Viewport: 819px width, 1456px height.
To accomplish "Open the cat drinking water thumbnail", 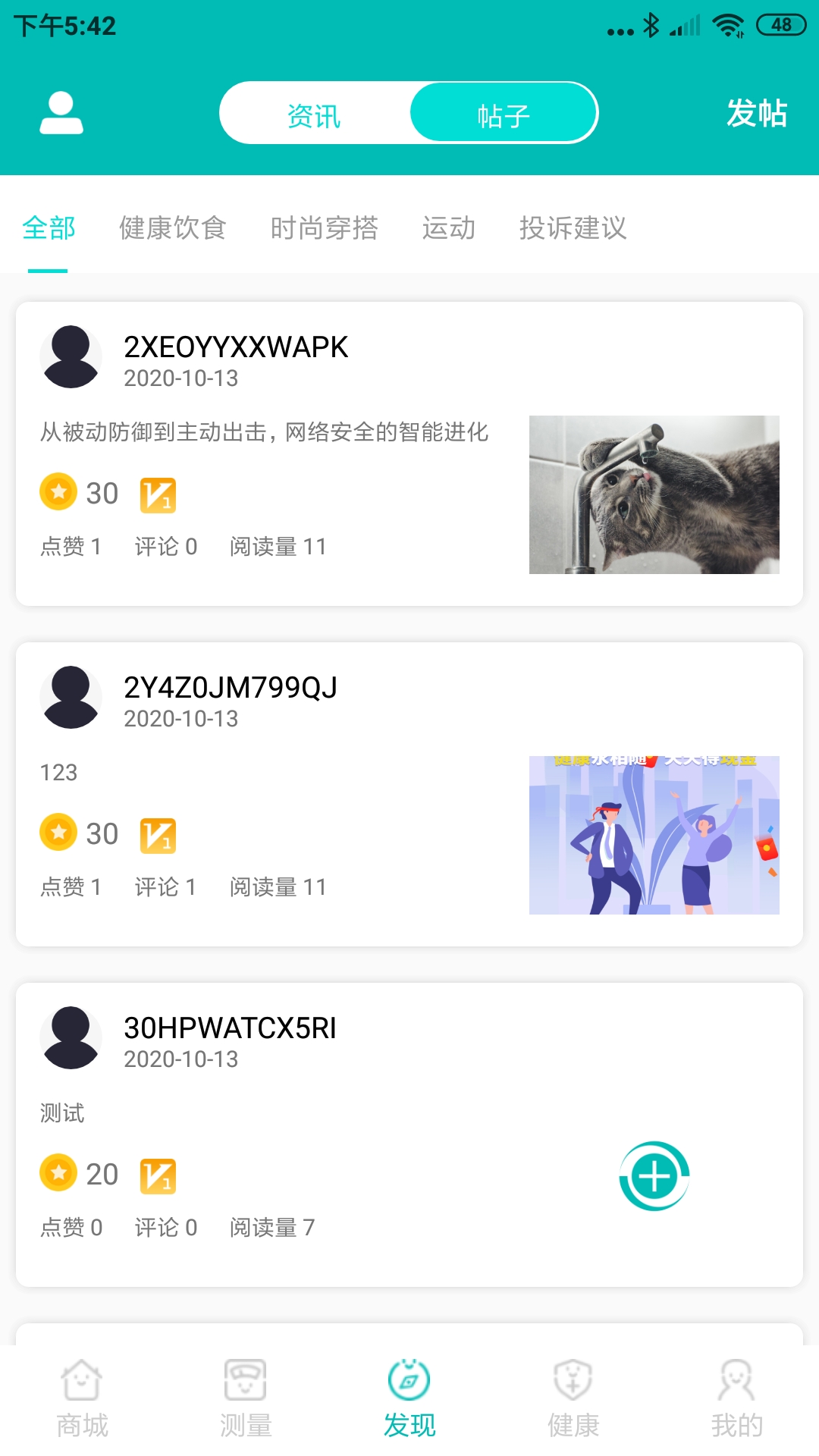I will point(654,495).
